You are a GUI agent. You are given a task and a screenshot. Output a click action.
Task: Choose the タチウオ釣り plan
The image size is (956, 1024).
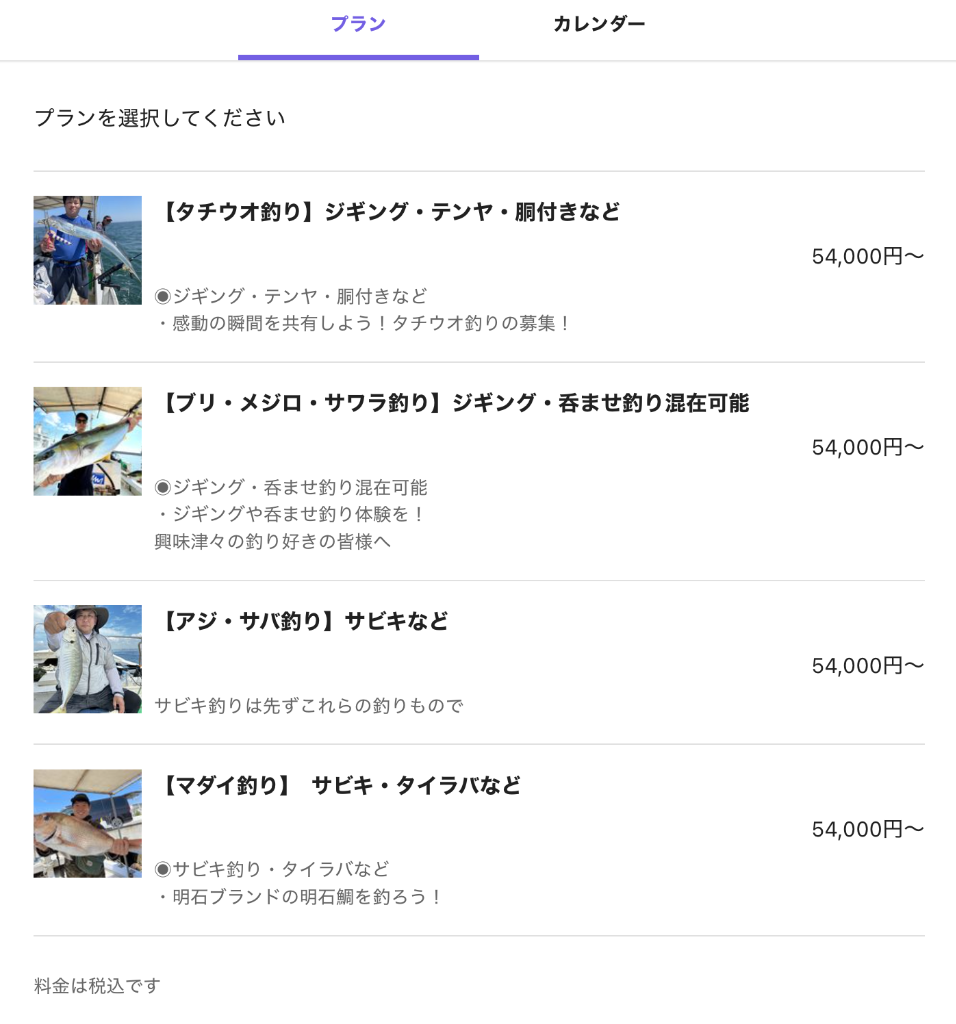tap(390, 213)
